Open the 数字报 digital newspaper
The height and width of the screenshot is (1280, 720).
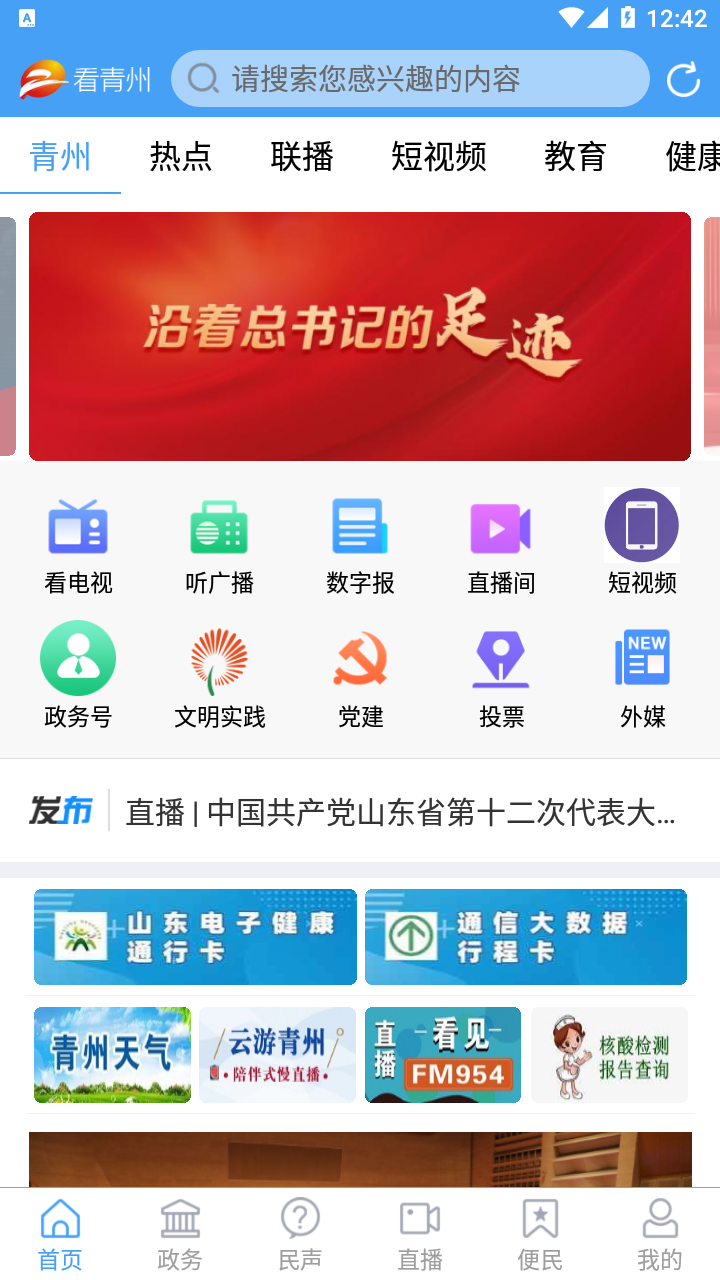click(x=360, y=543)
